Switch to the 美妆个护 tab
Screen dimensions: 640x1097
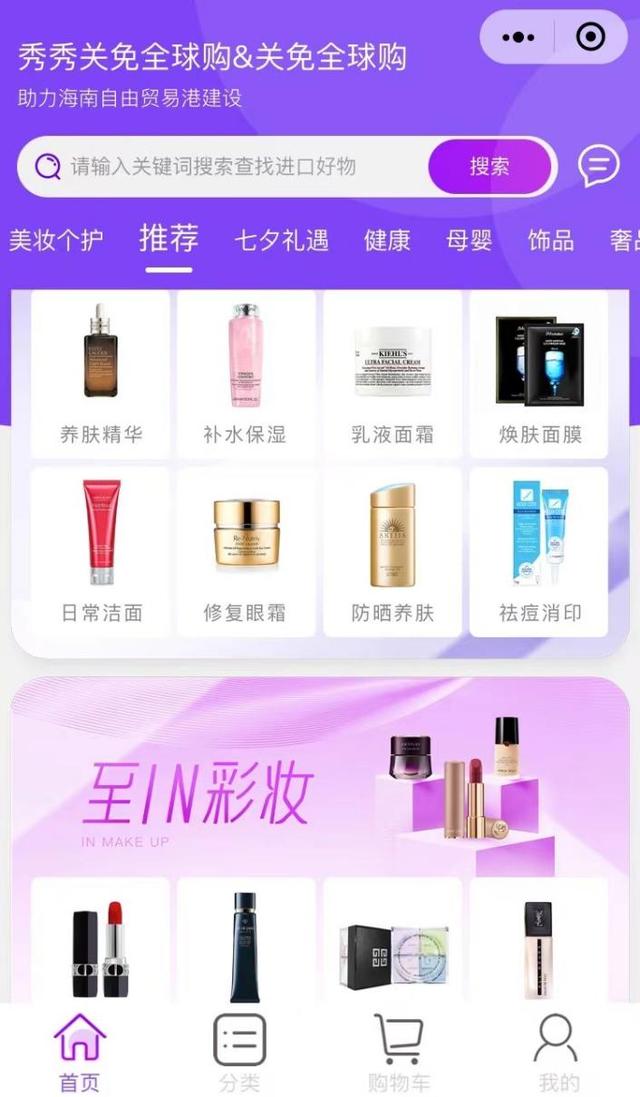[x=56, y=240]
